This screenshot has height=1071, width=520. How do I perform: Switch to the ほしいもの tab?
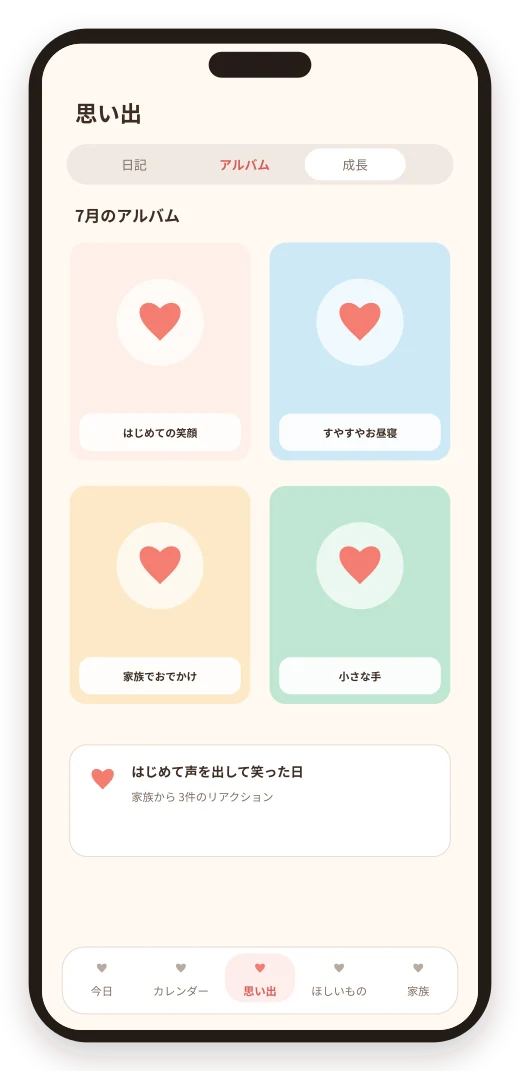[x=339, y=980]
